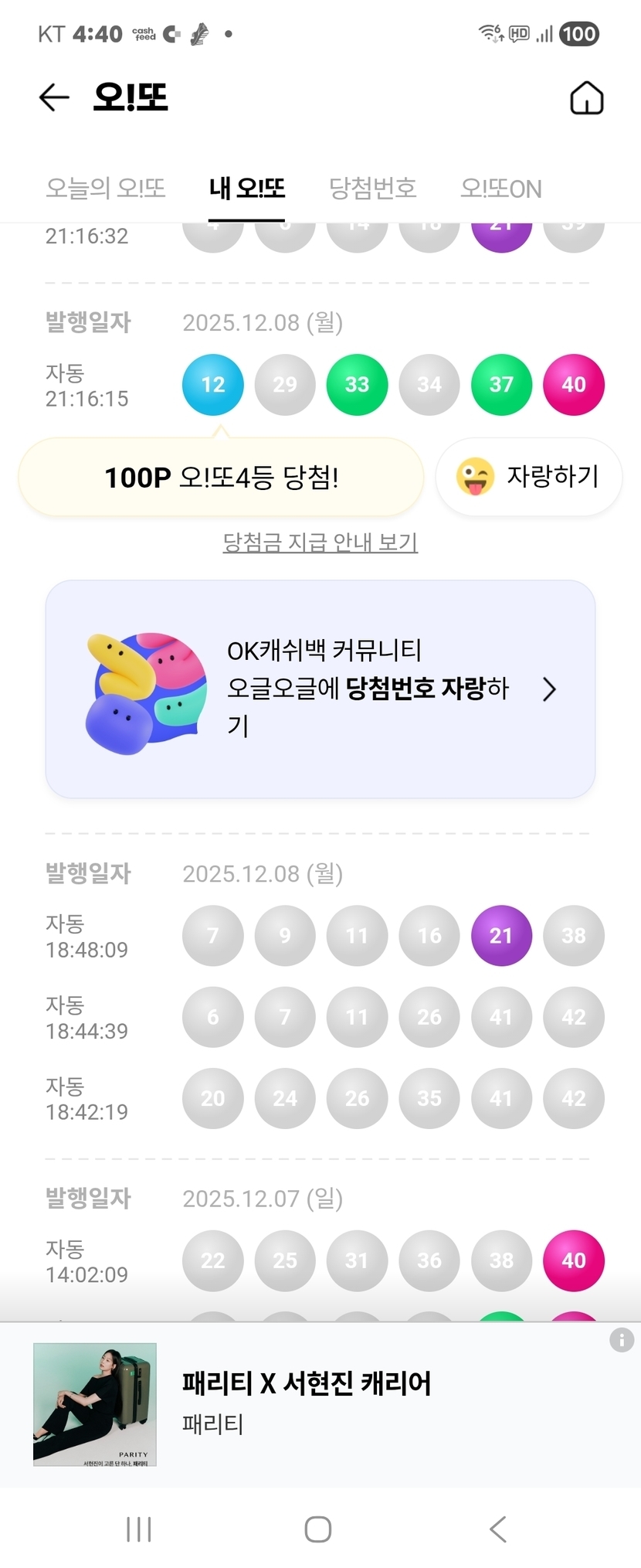This screenshot has width=641, height=1568.
Task: Switch to the 오!또ON tab
Action: tap(500, 189)
